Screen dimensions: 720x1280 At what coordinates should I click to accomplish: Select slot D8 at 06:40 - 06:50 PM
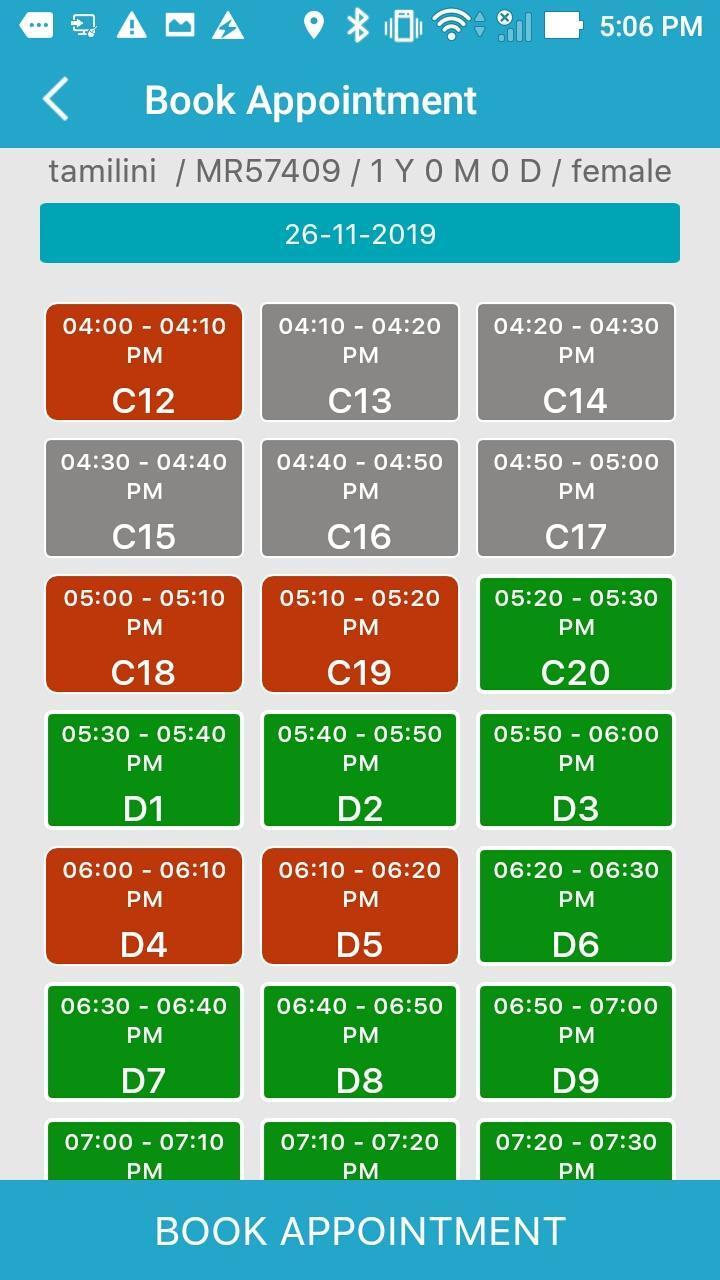coord(360,1042)
